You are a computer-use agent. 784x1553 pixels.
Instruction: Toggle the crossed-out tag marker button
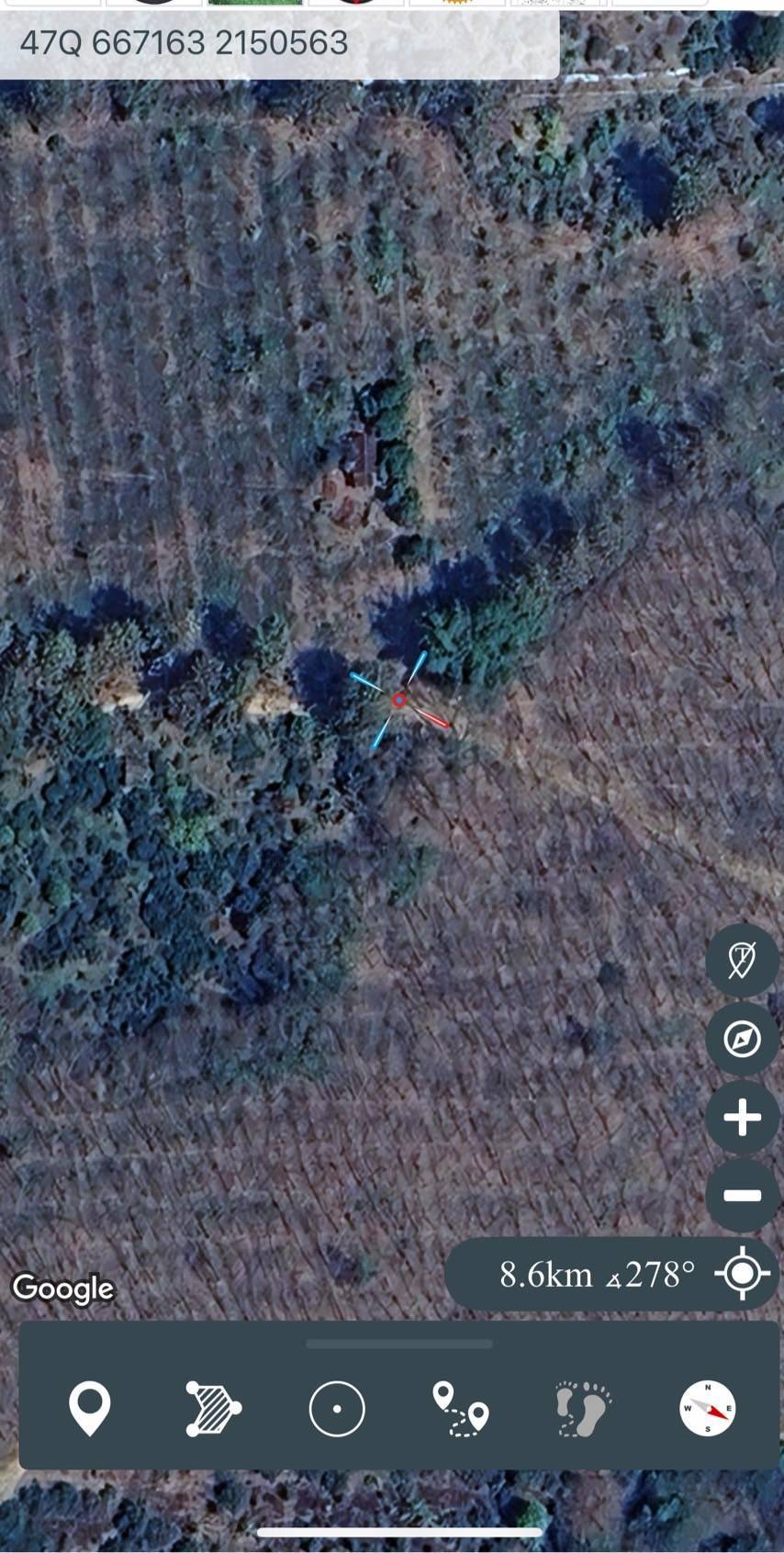click(742, 961)
